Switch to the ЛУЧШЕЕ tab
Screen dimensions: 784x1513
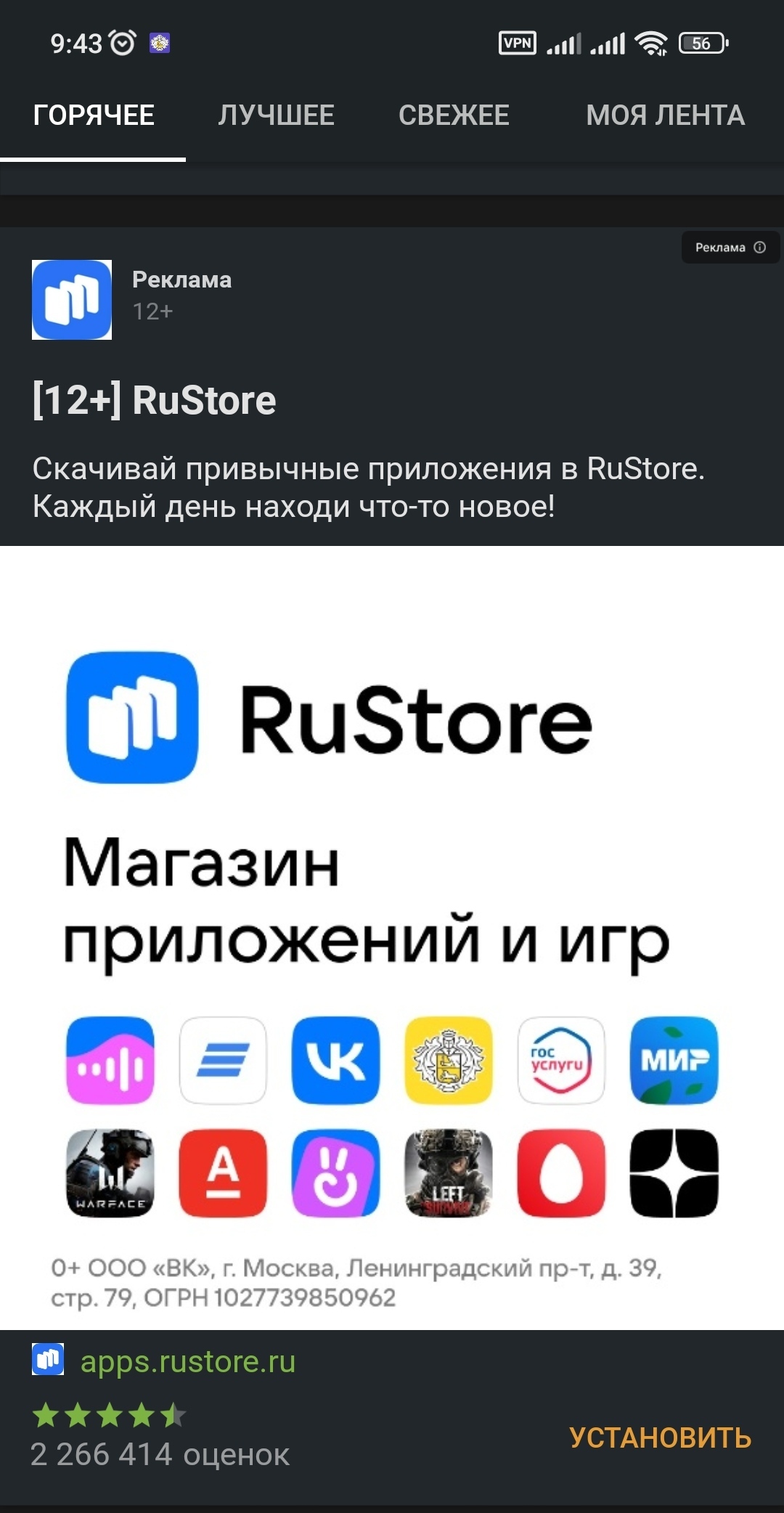tap(277, 115)
